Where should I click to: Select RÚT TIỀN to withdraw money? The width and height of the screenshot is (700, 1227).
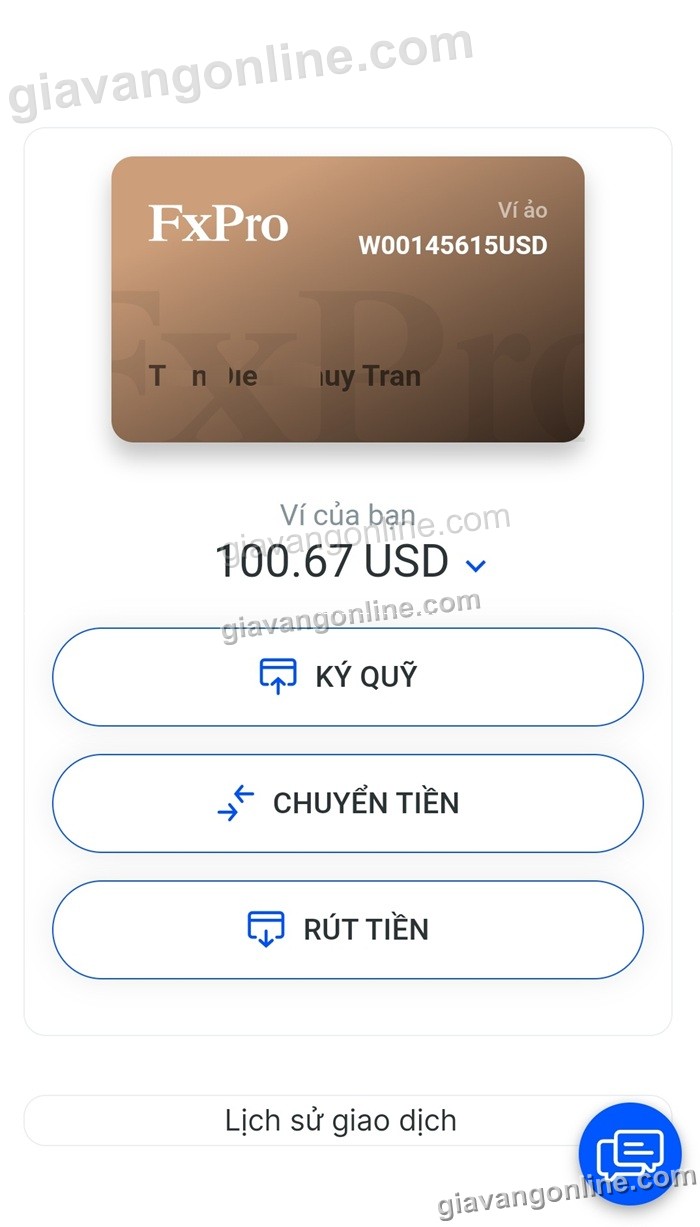point(347,929)
